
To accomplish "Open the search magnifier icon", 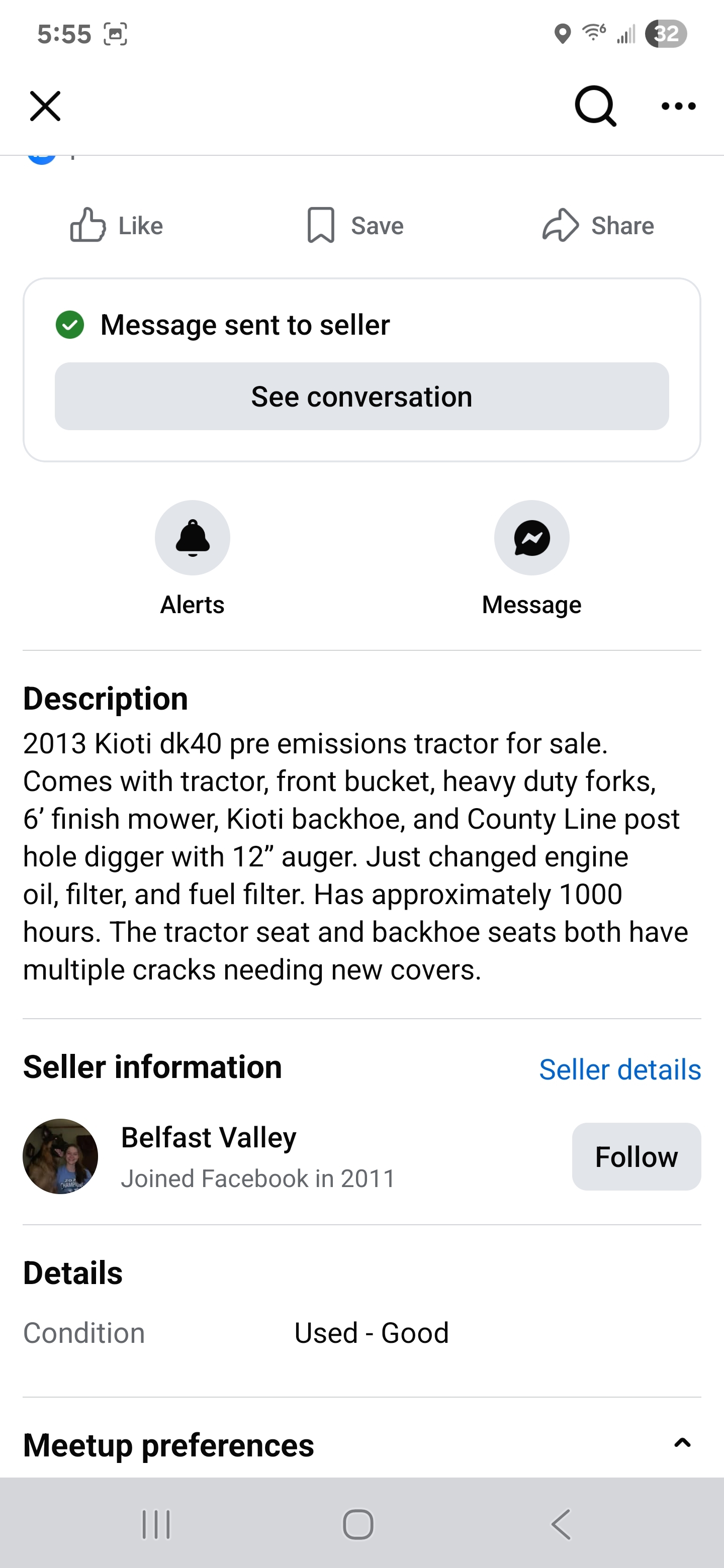I will tap(595, 106).
